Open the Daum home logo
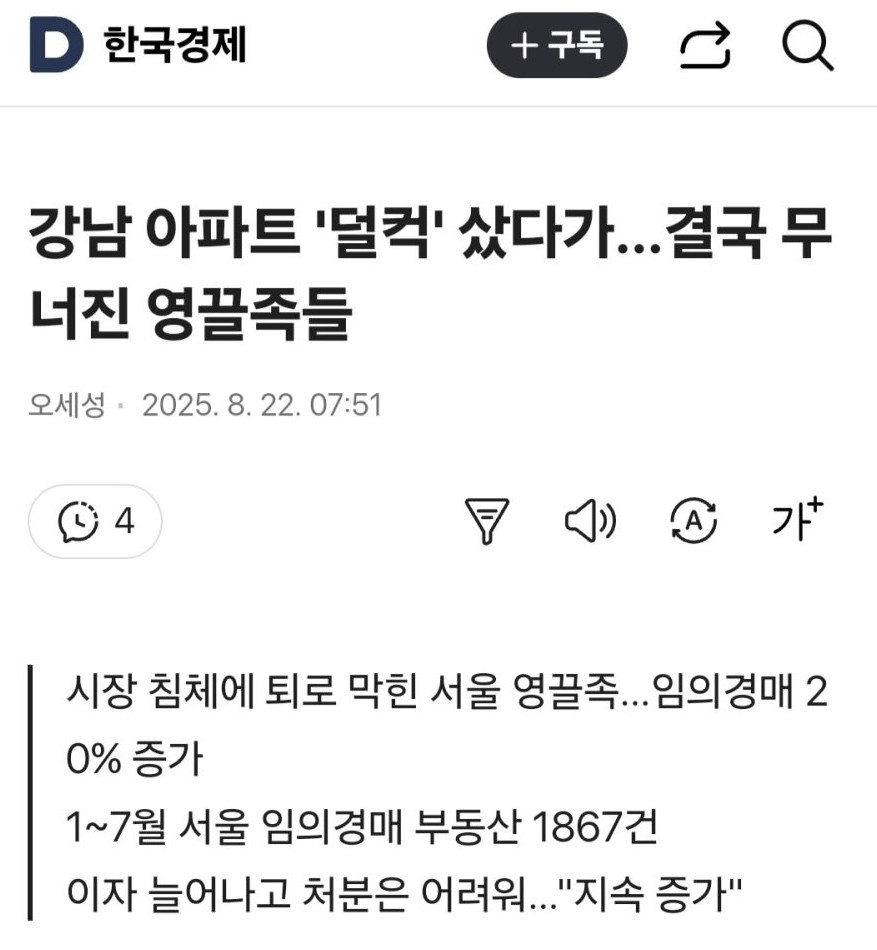This screenshot has height=950, width=877. click(56, 45)
